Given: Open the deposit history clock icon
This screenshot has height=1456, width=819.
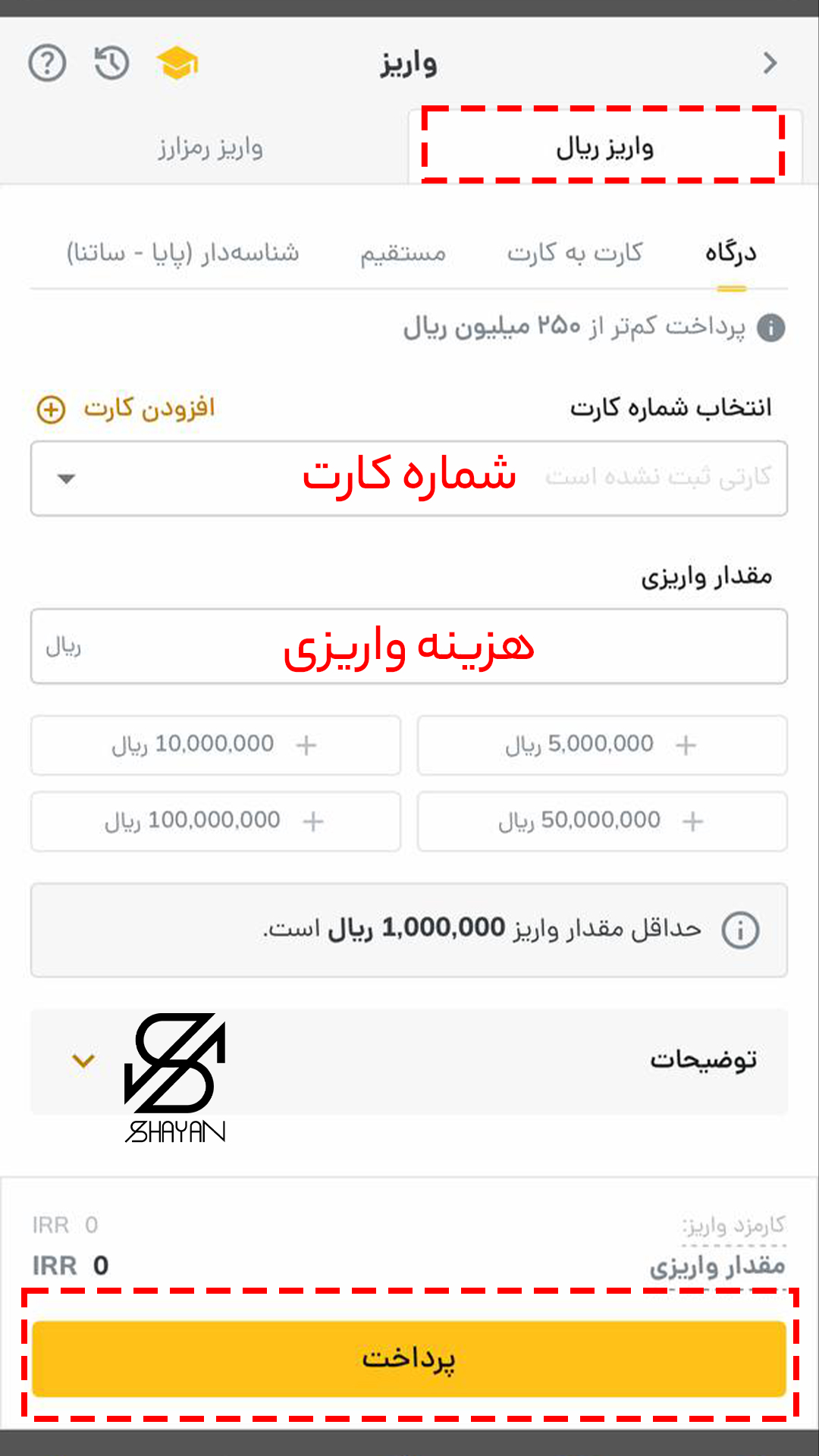Looking at the screenshot, I should (112, 63).
